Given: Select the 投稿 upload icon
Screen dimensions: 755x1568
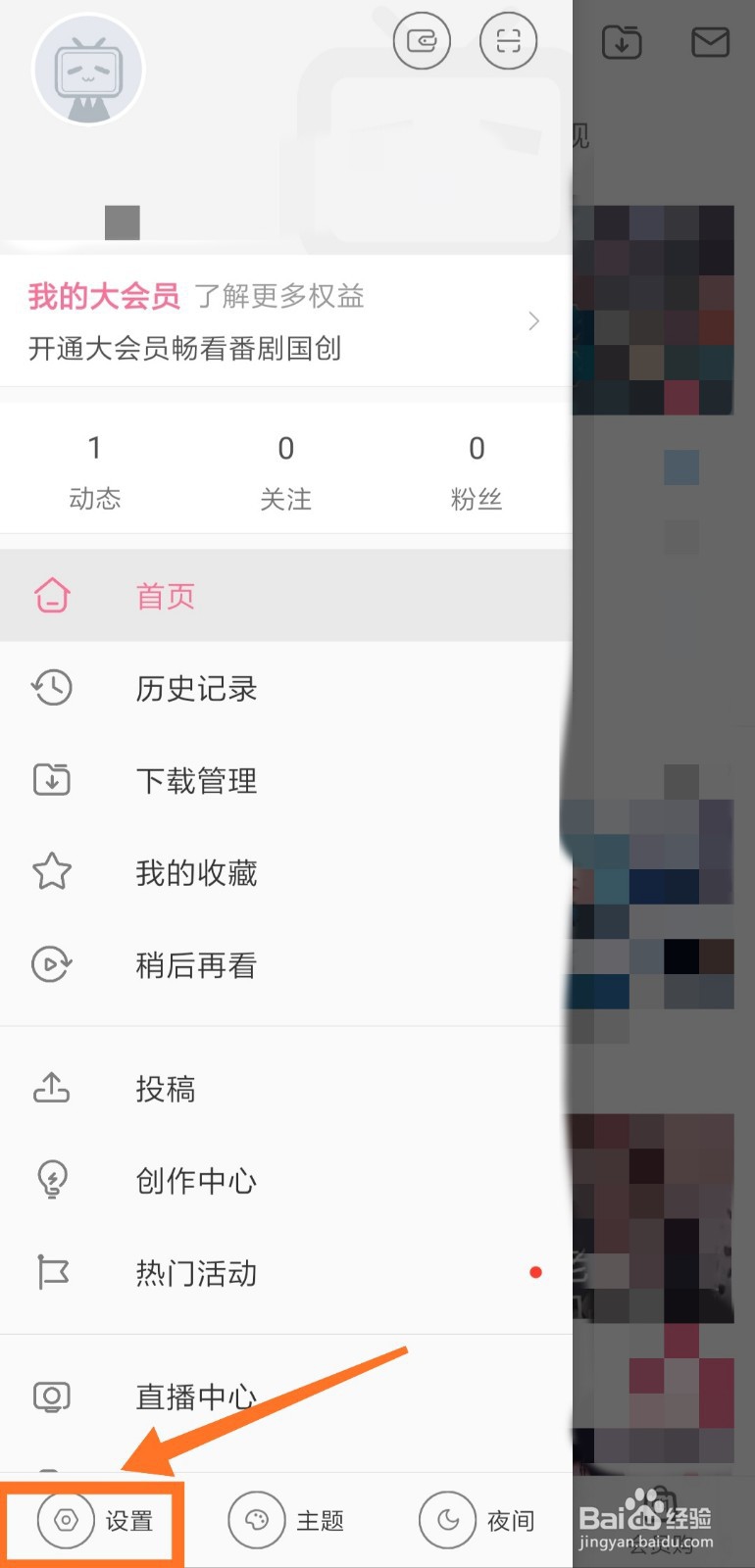Looking at the screenshot, I should [51, 1088].
